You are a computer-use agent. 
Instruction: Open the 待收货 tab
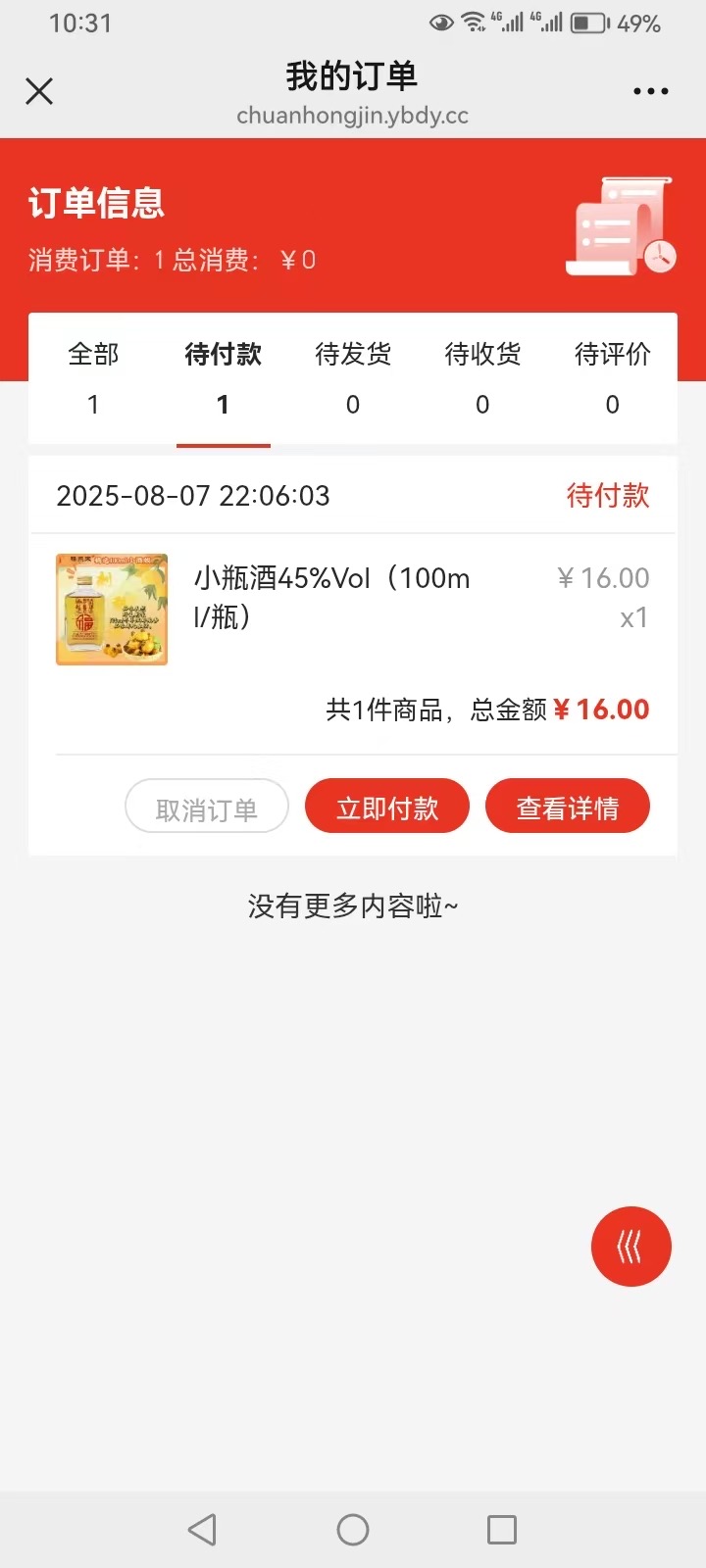pos(482,378)
